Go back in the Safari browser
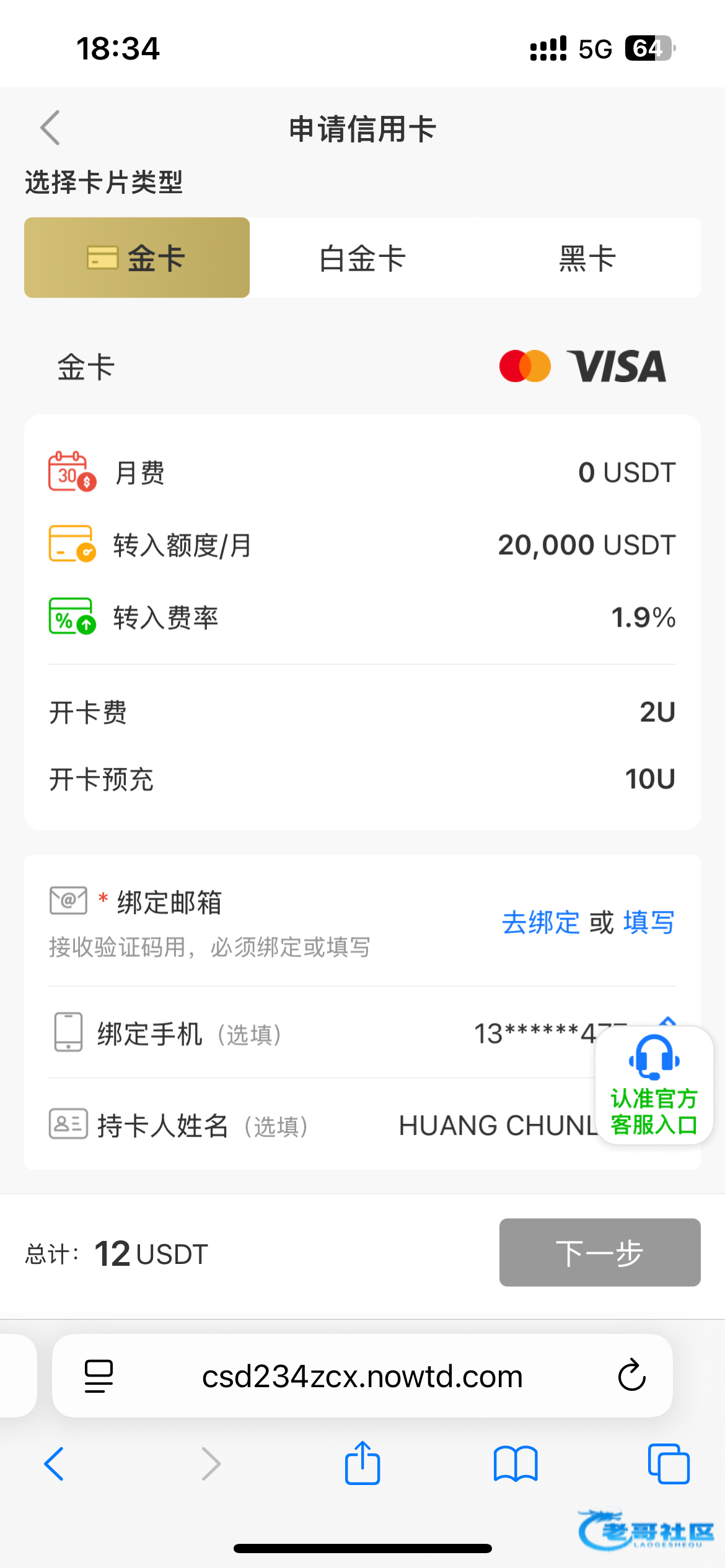Viewport: 725px width, 1568px height. pyautogui.click(x=55, y=1464)
